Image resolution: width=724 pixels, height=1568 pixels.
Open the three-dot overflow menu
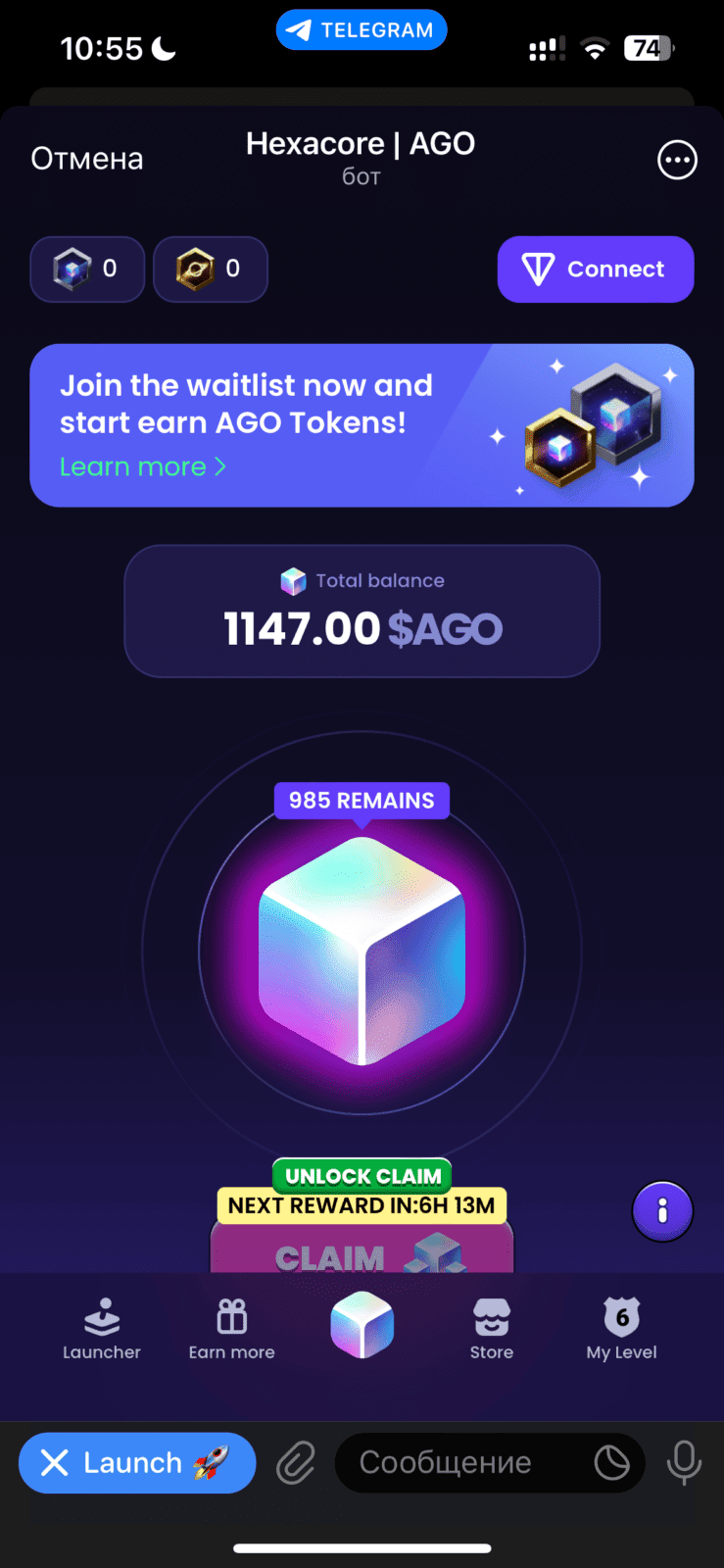(x=677, y=160)
